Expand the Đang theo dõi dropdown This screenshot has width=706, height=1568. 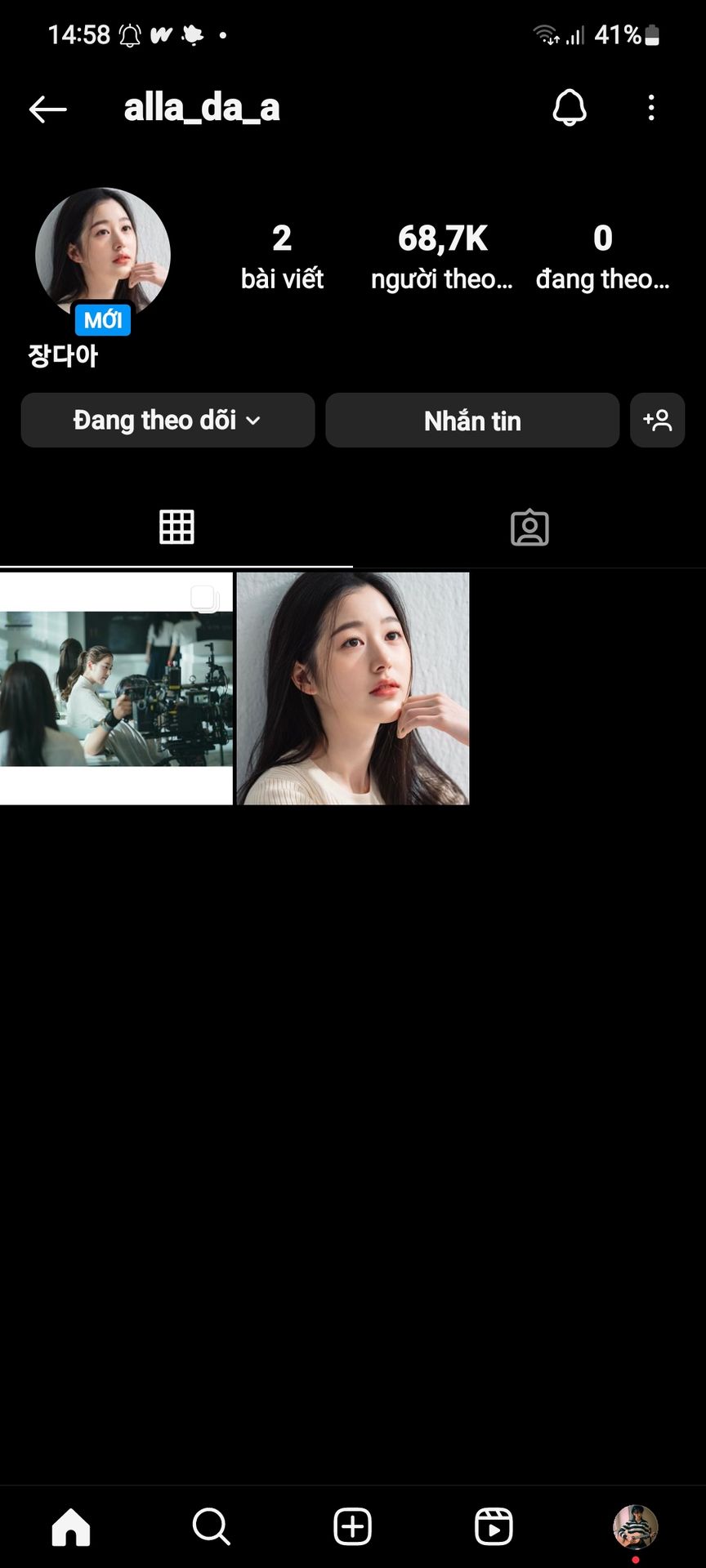tap(168, 421)
